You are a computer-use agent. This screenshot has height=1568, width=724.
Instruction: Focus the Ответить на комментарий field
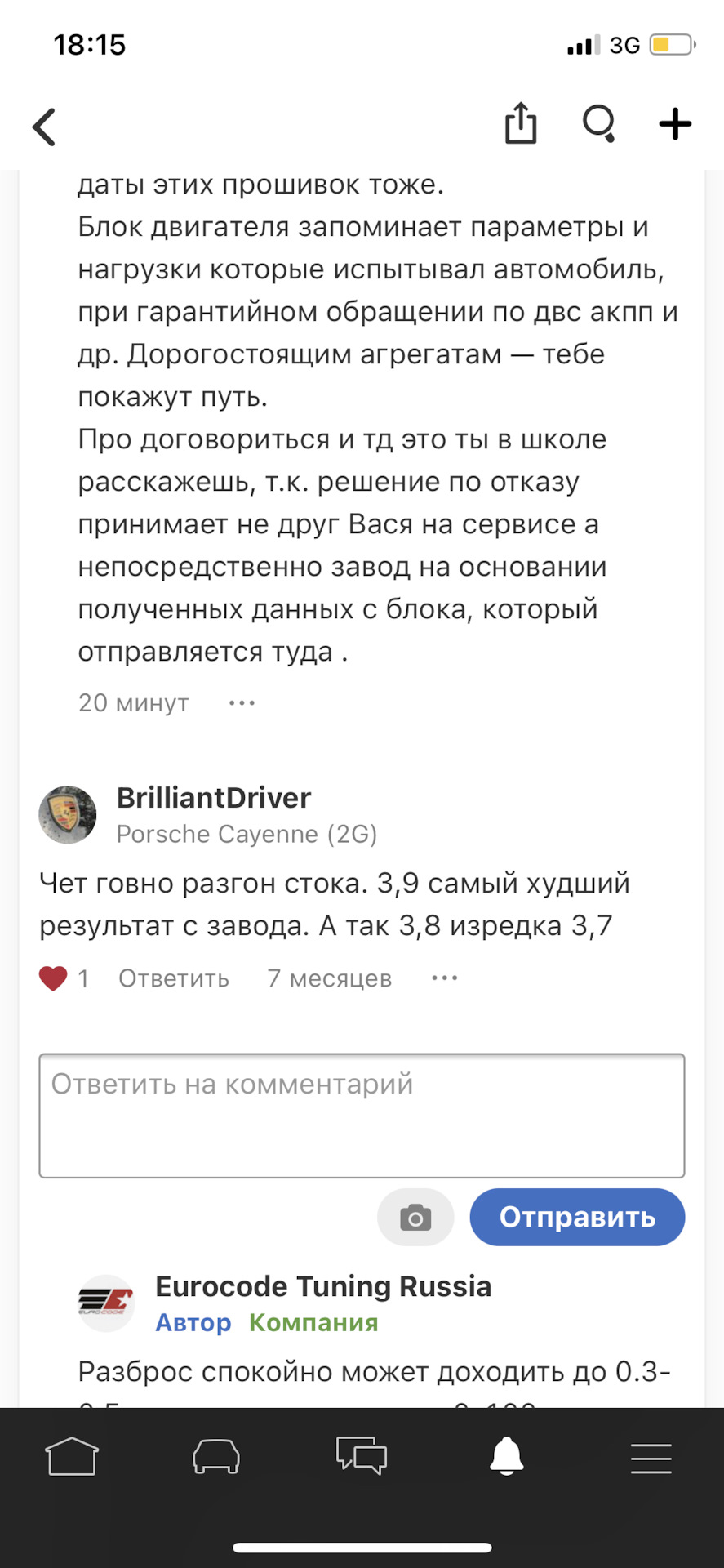click(x=362, y=1116)
